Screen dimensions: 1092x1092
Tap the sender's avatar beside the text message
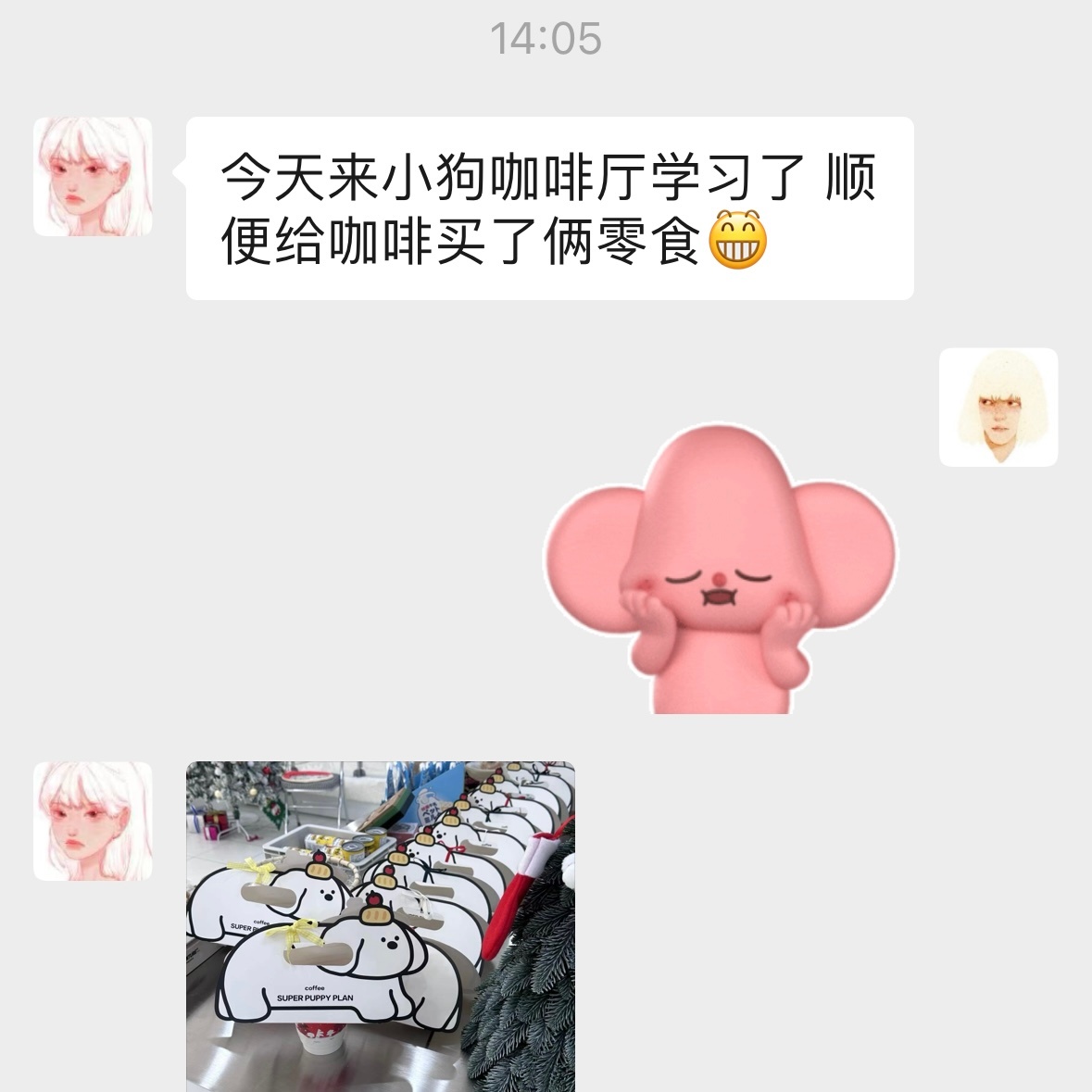point(93,176)
